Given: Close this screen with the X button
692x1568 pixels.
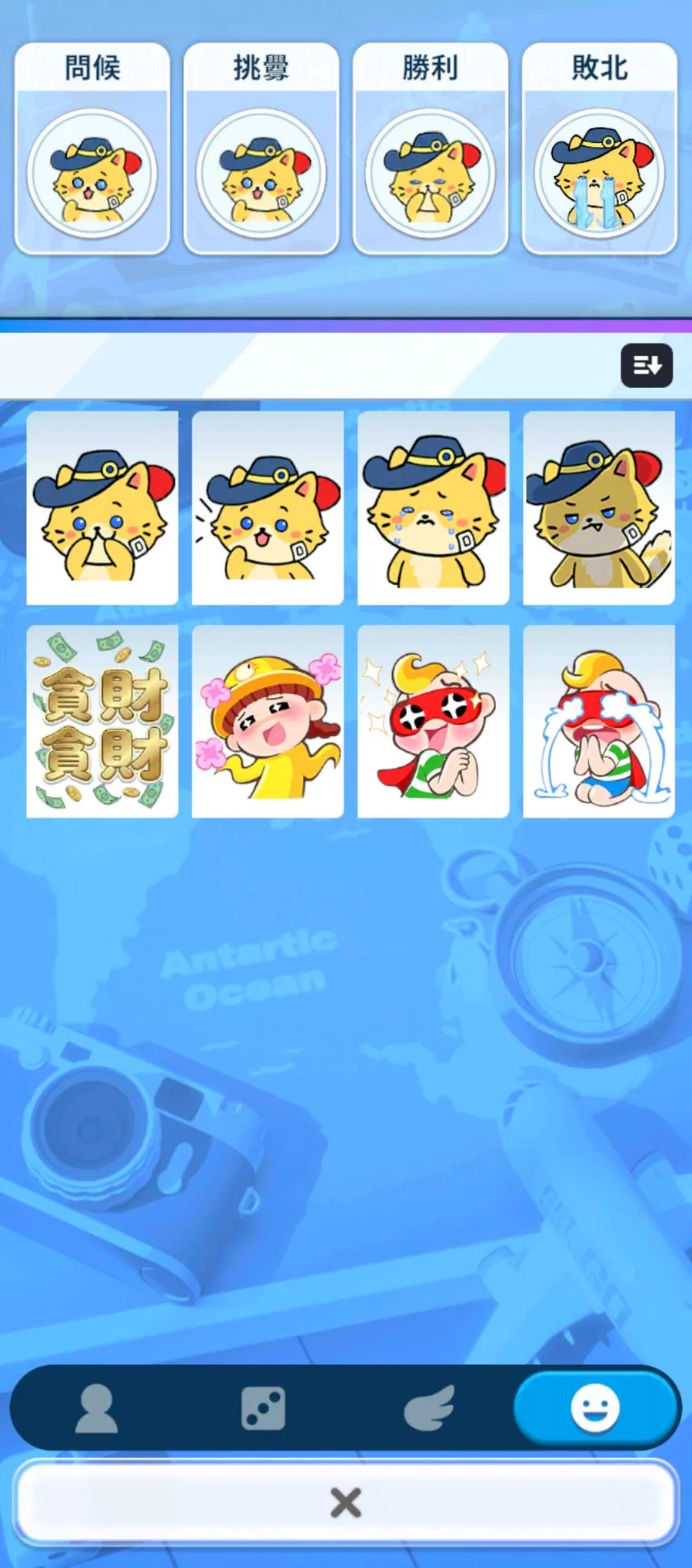Looking at the screenshot, I should click(346, 1502).
